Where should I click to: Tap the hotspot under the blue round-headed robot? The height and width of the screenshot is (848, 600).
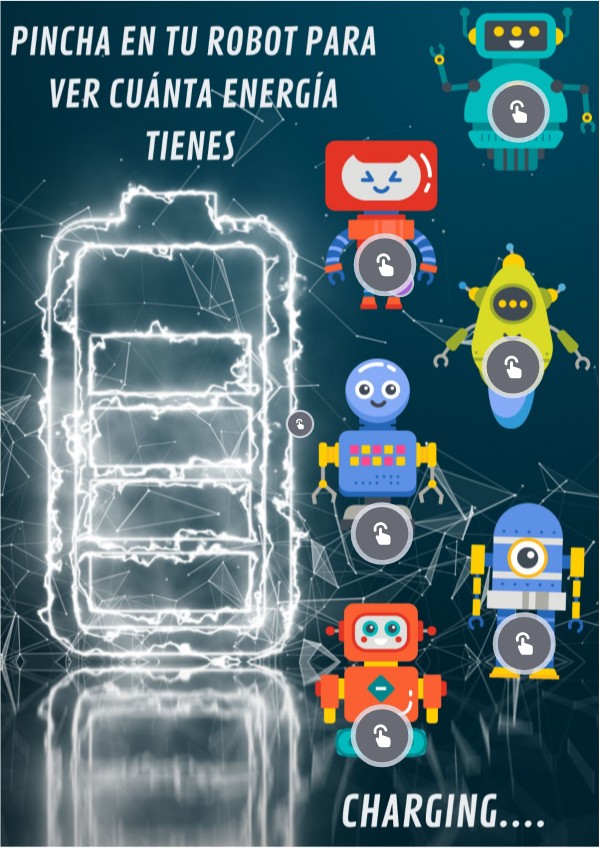pyautogui.click(x=381, y=534)
